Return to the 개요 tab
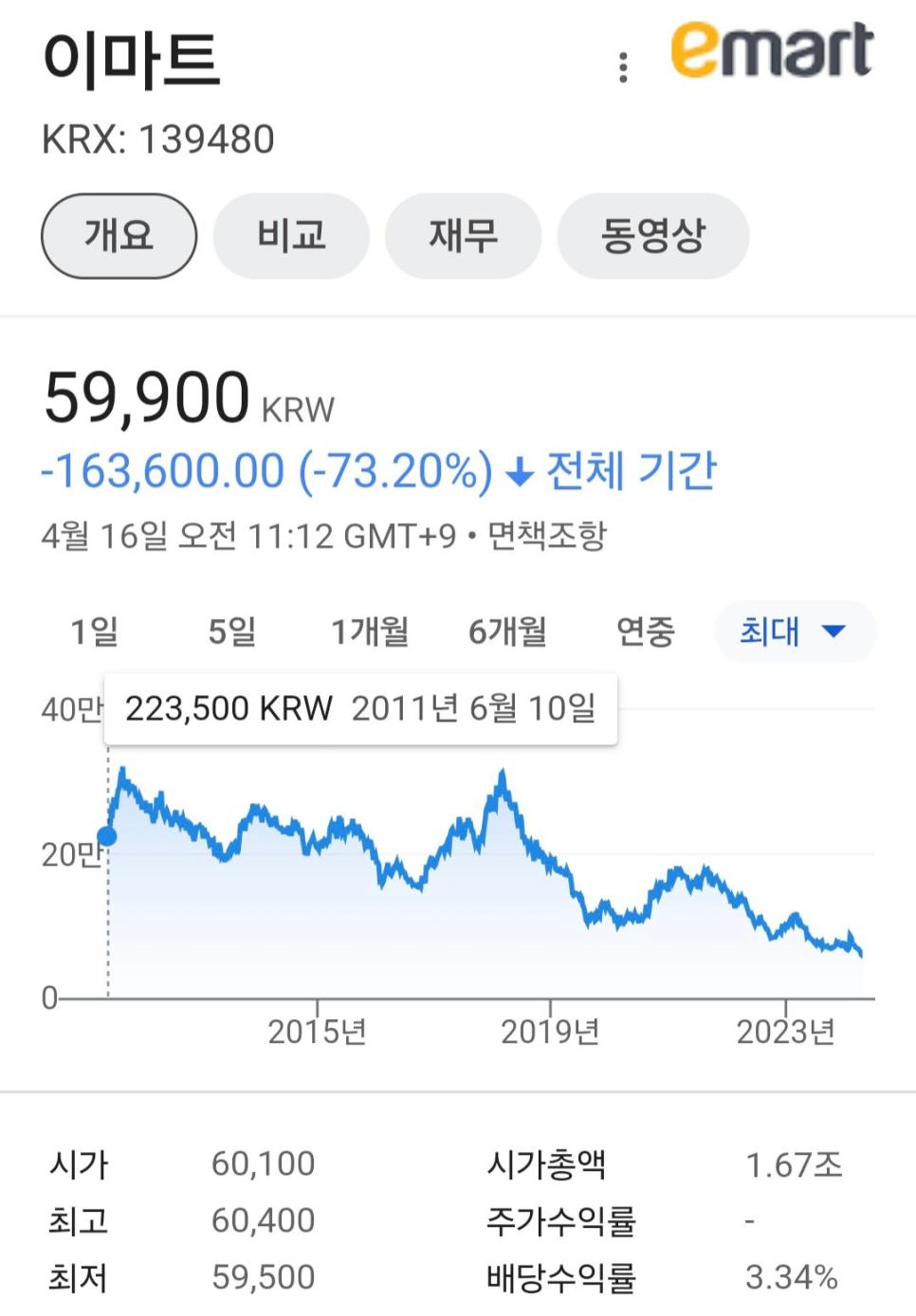916x1316 pixels. click(118, 236)
